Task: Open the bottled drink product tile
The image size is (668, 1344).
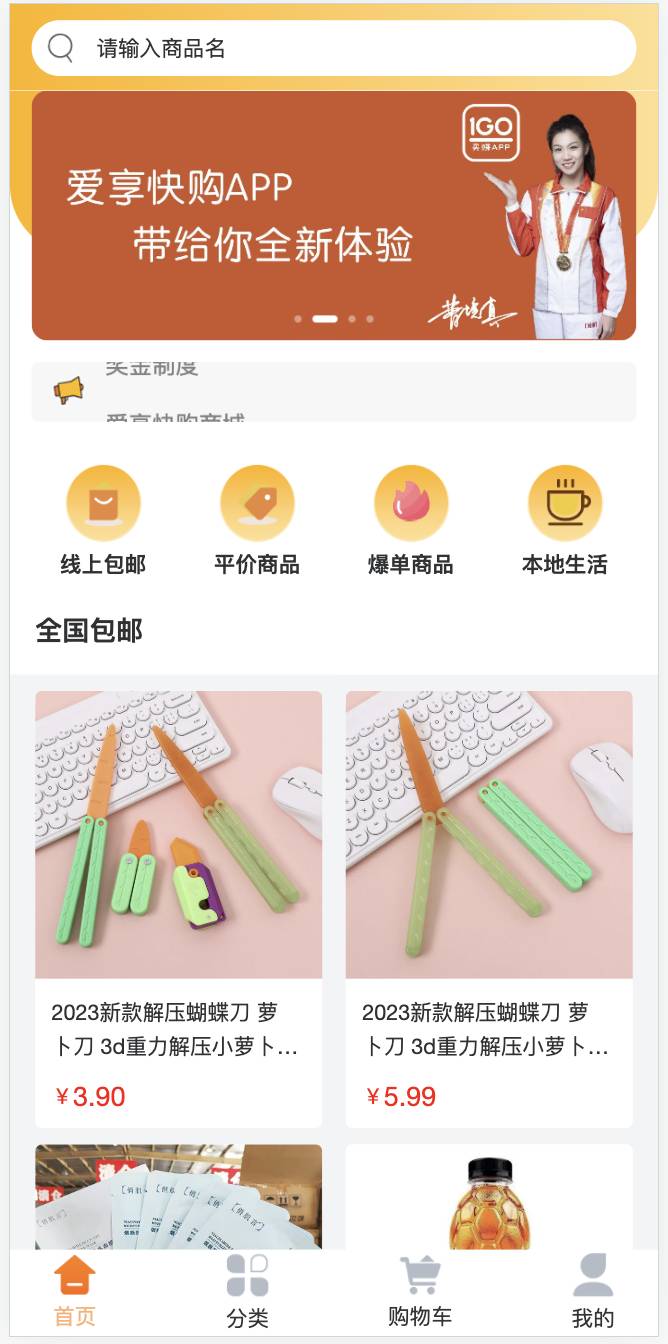Action: click(x=489, y=1196)
